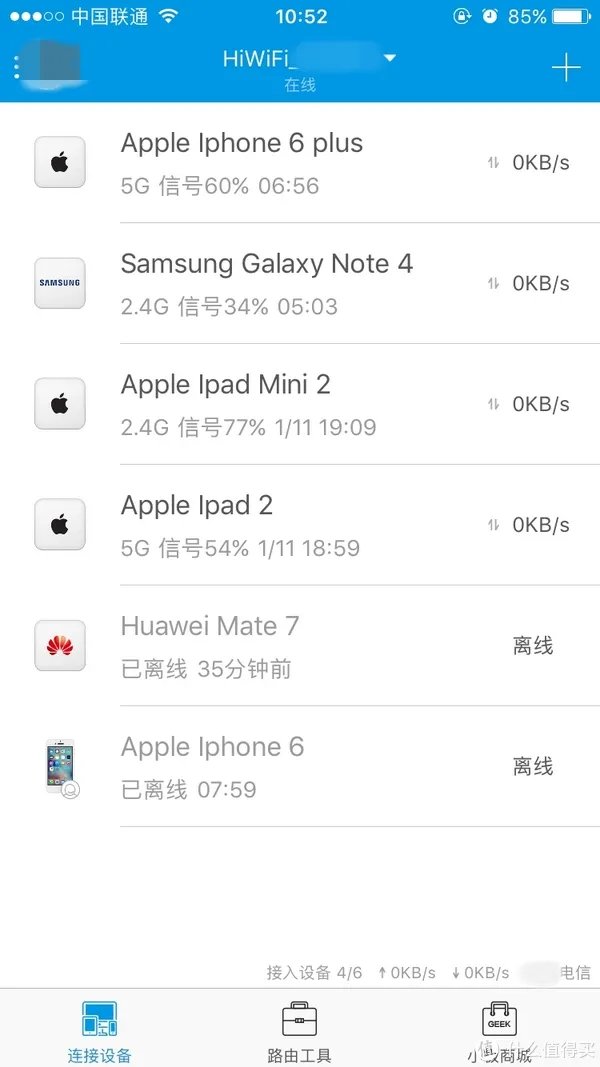
Task: Select the Apple Ipad 2 device row
Action: click(x=300, y=525)
